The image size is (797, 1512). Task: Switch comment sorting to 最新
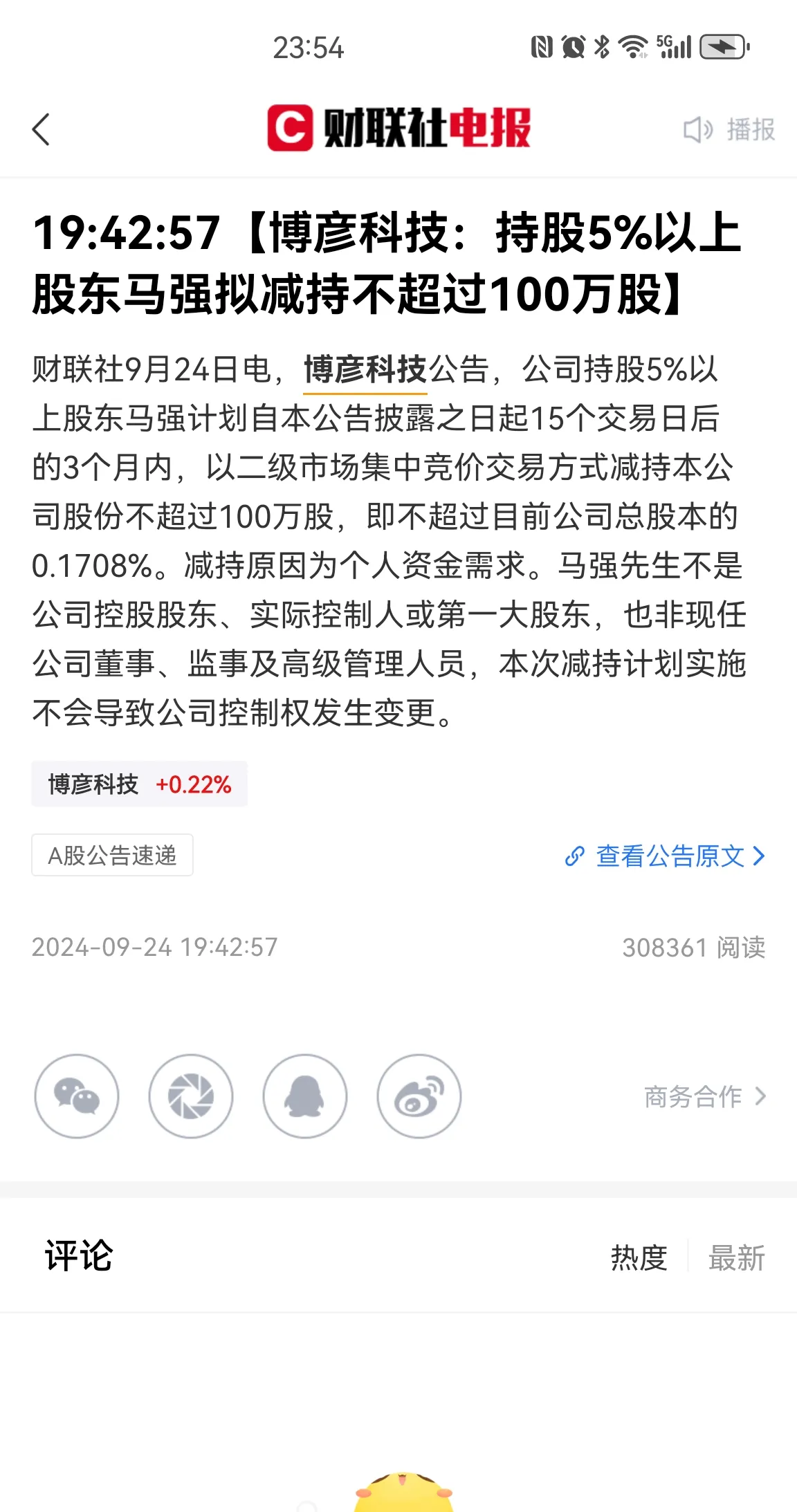(x=736, y=1259)
